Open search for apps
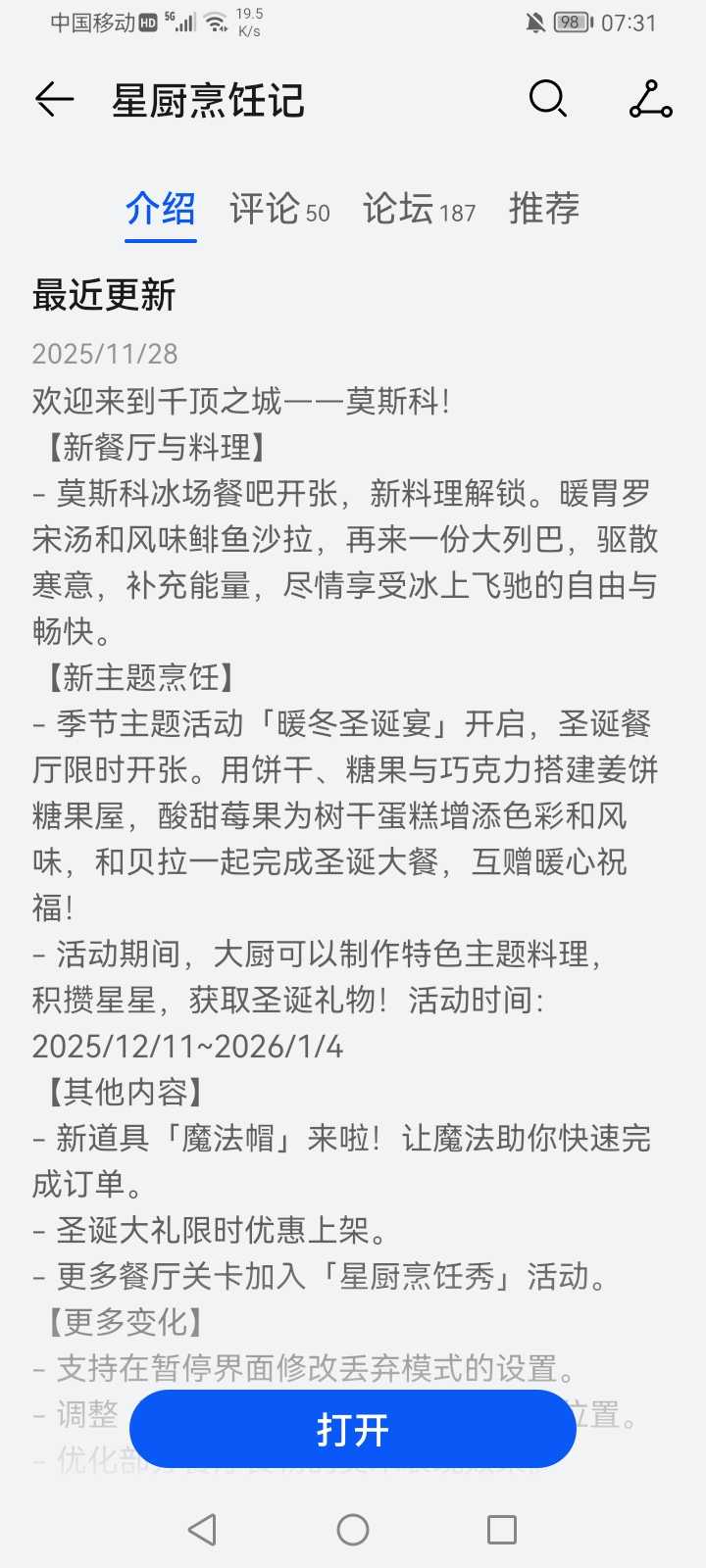 pyautogui.click(x=547, y=100)
